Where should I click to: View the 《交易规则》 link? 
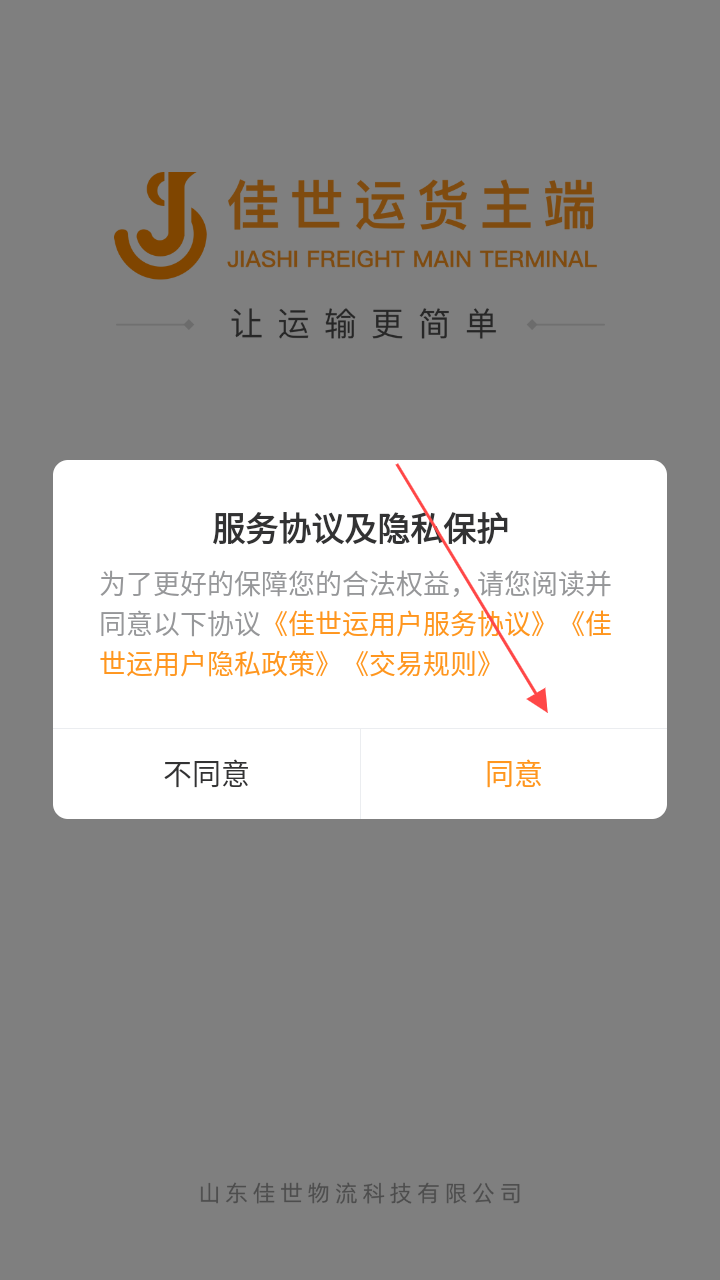click(422, 664)
